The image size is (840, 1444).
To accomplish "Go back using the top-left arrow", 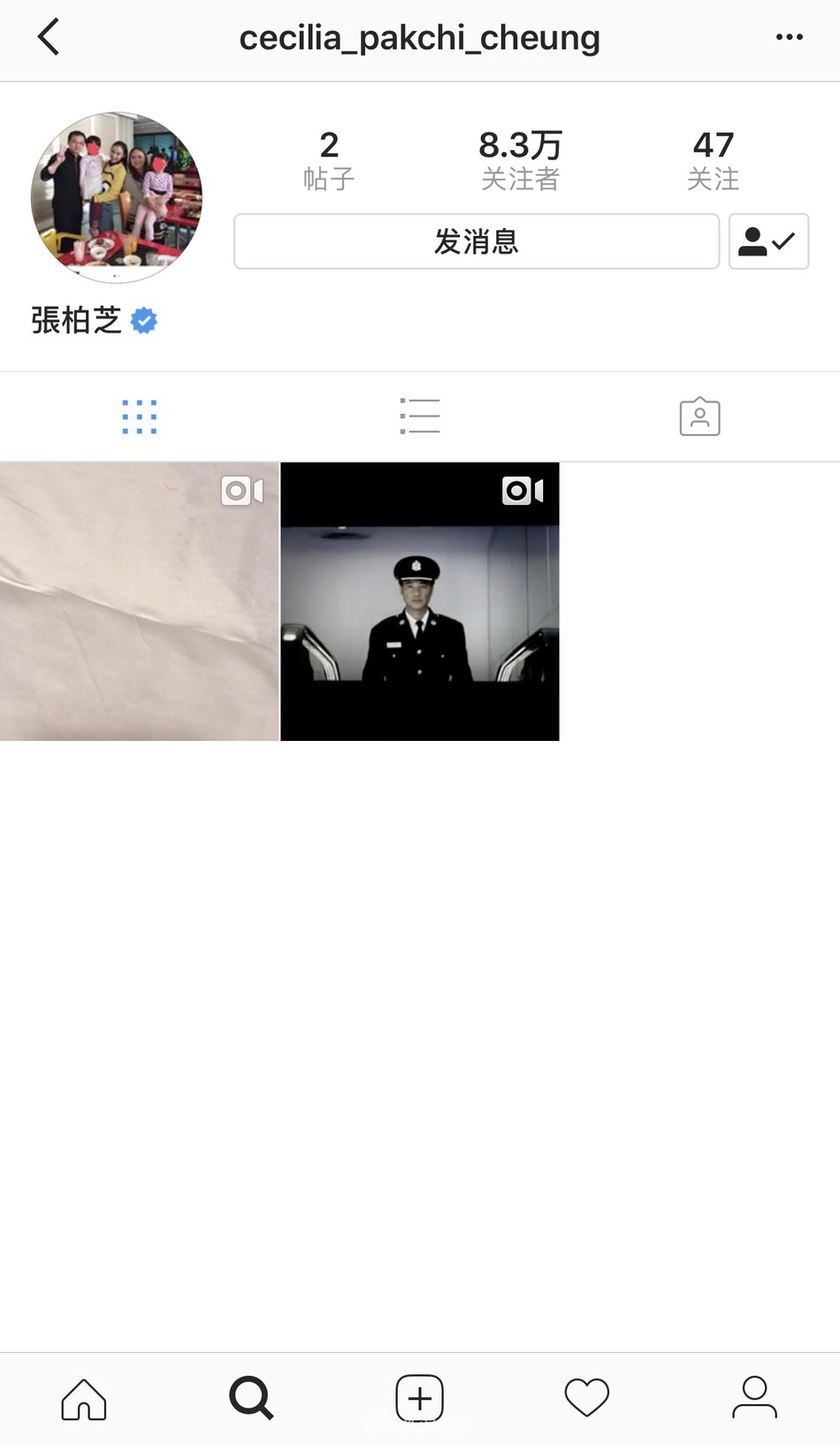I will 50,37.
